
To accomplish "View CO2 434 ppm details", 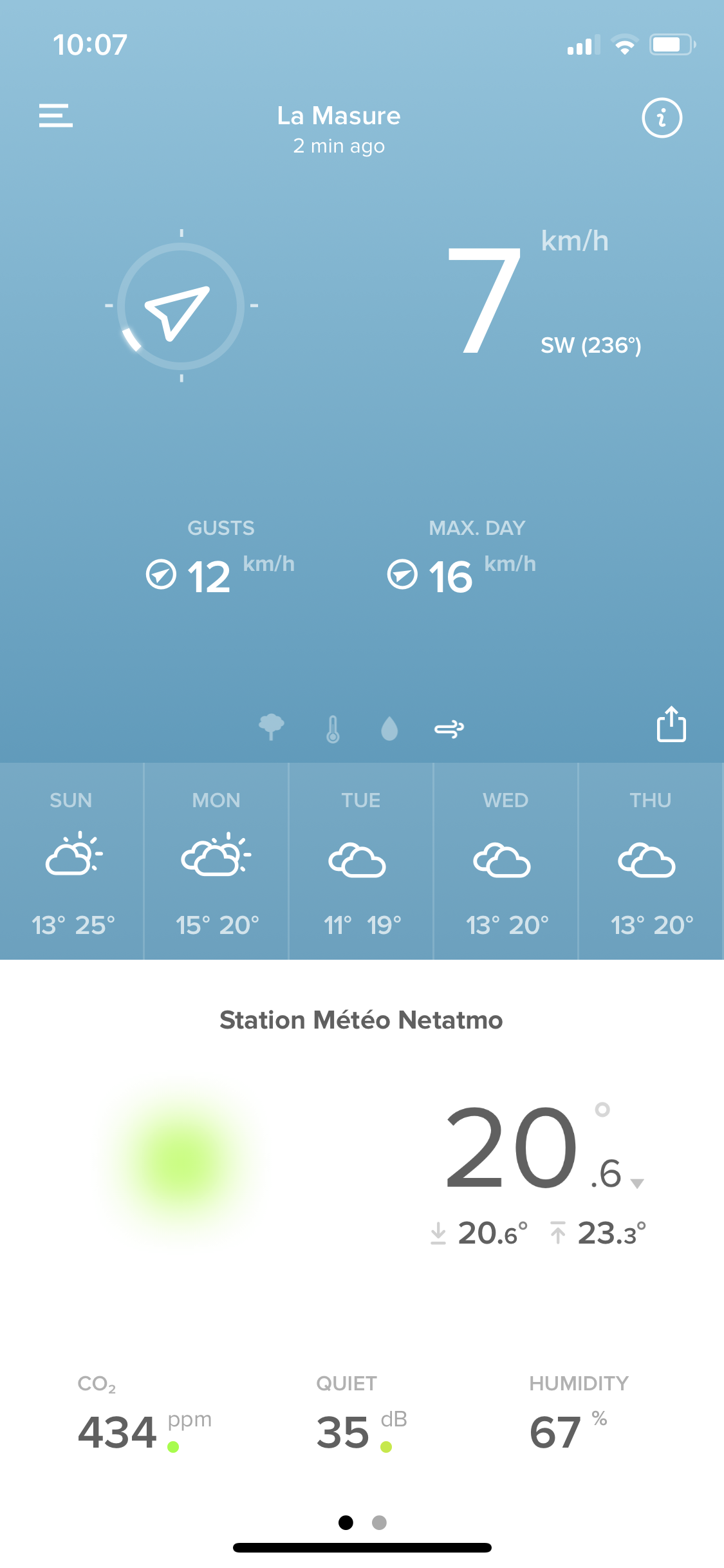I will click(x=144, y=1414).
